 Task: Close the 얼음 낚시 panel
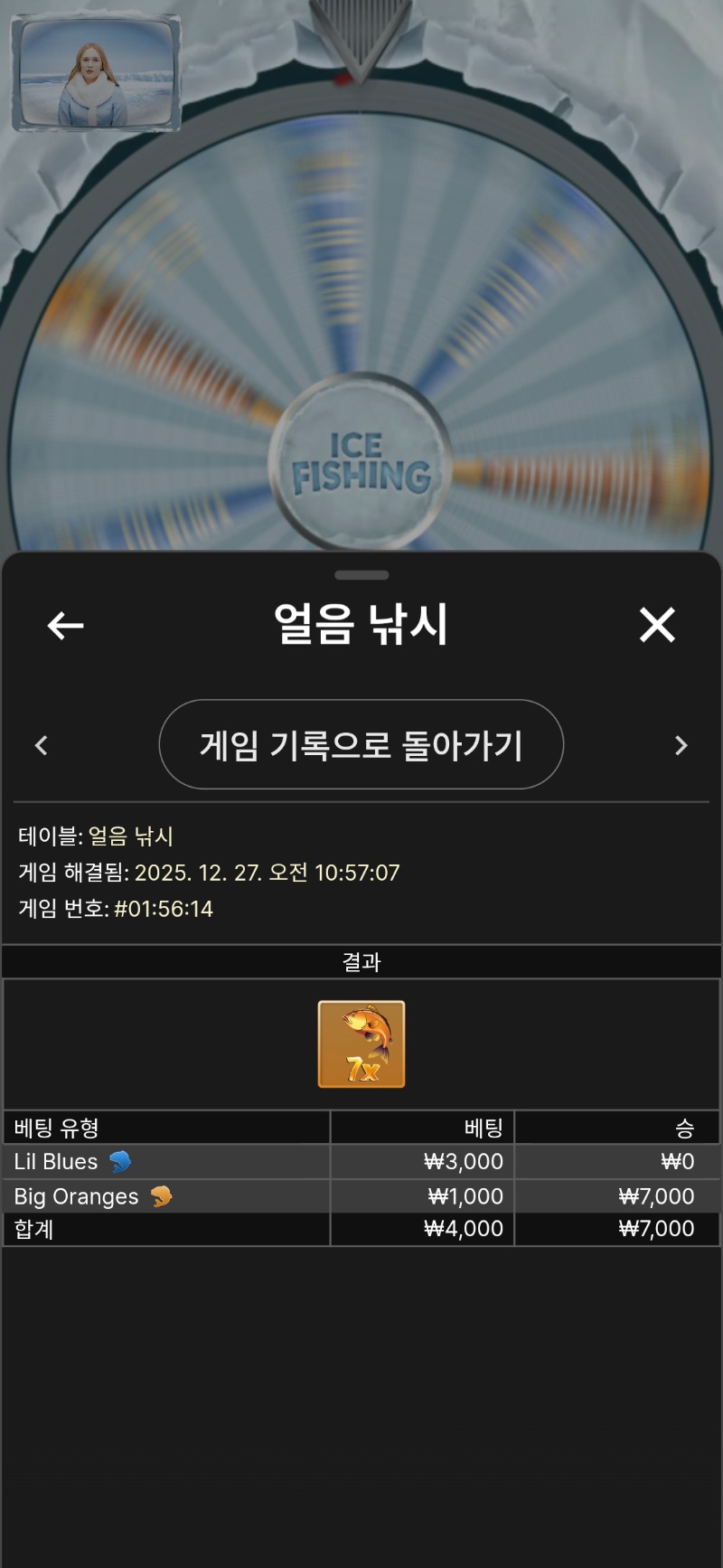tap(657, 625)
